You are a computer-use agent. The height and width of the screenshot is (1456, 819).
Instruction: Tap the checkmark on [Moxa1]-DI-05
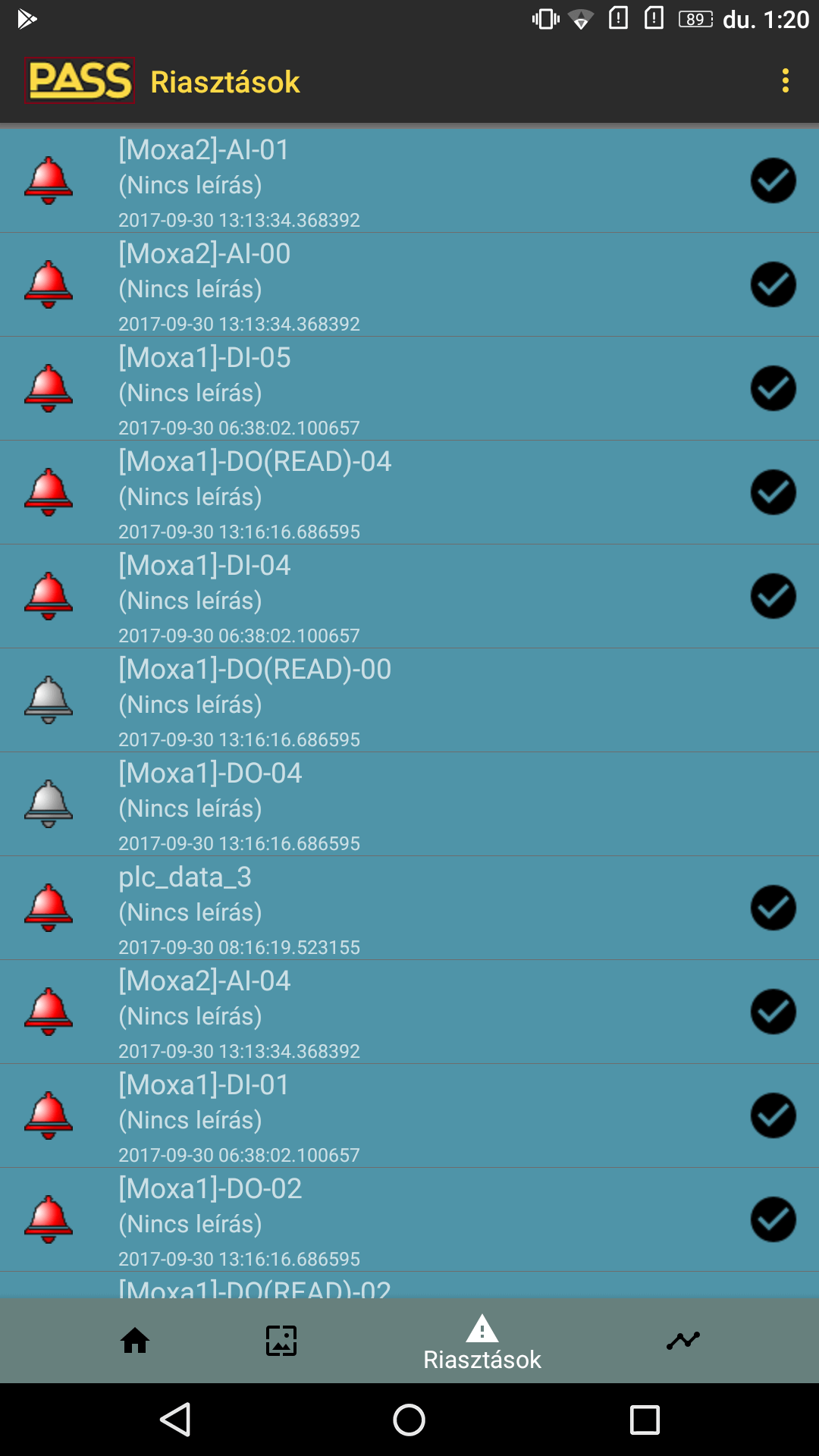[x=773, y=388]
